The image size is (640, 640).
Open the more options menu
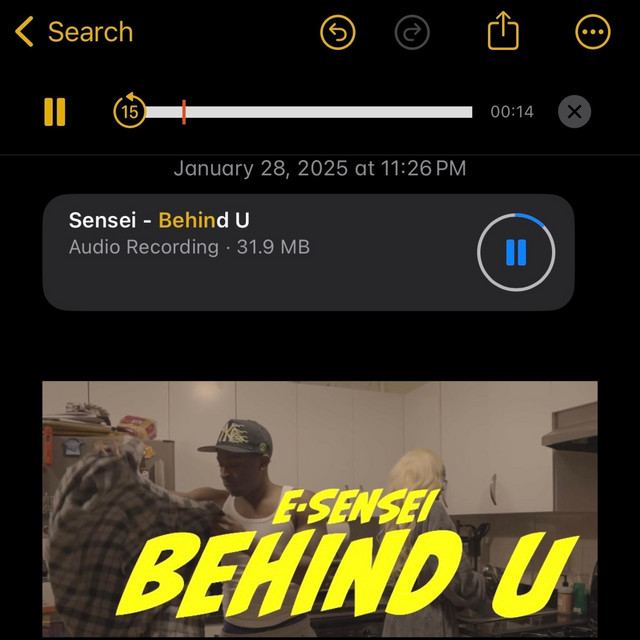pos(592,33)
